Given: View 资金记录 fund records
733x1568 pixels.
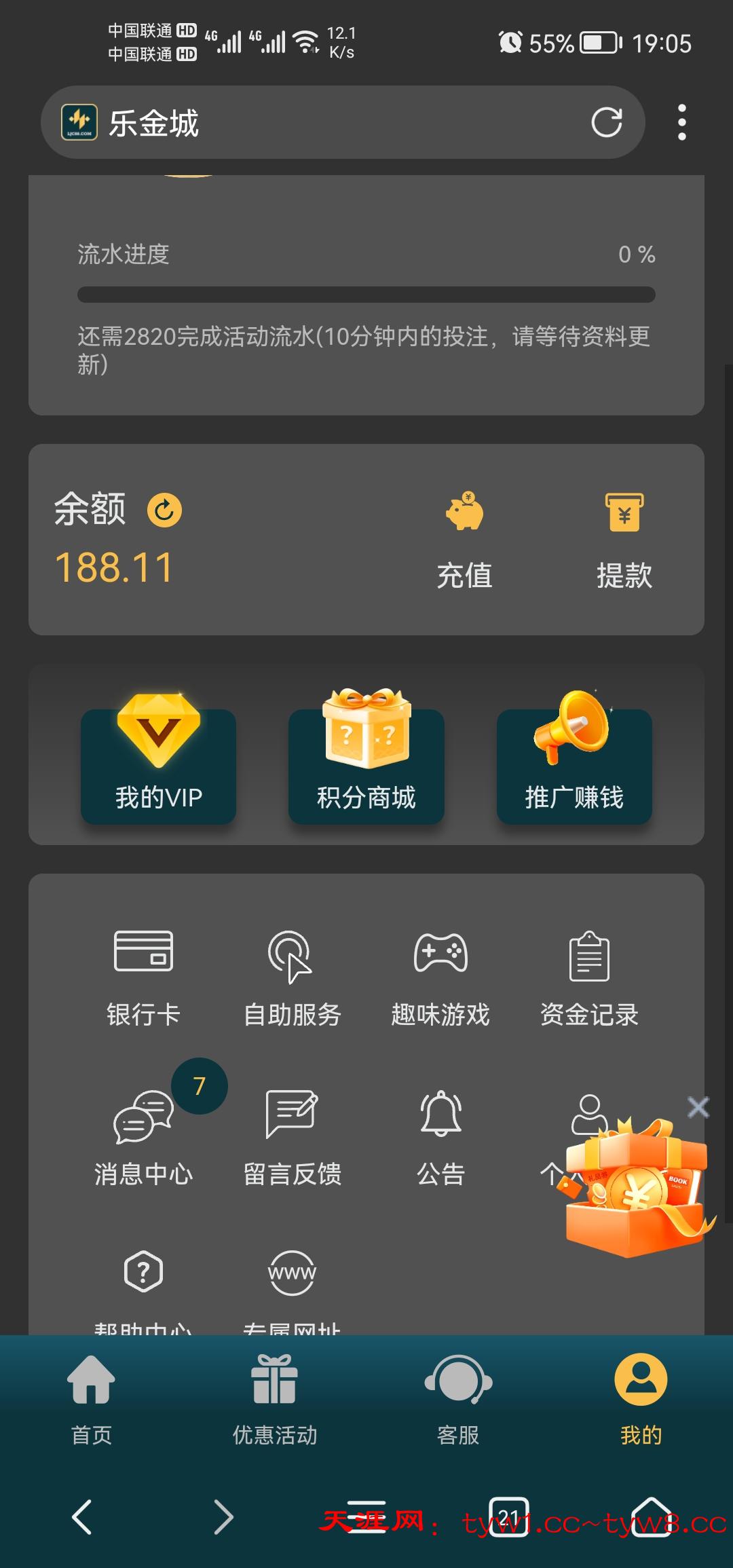Looking at the screenshot, I should click(589, 977).
